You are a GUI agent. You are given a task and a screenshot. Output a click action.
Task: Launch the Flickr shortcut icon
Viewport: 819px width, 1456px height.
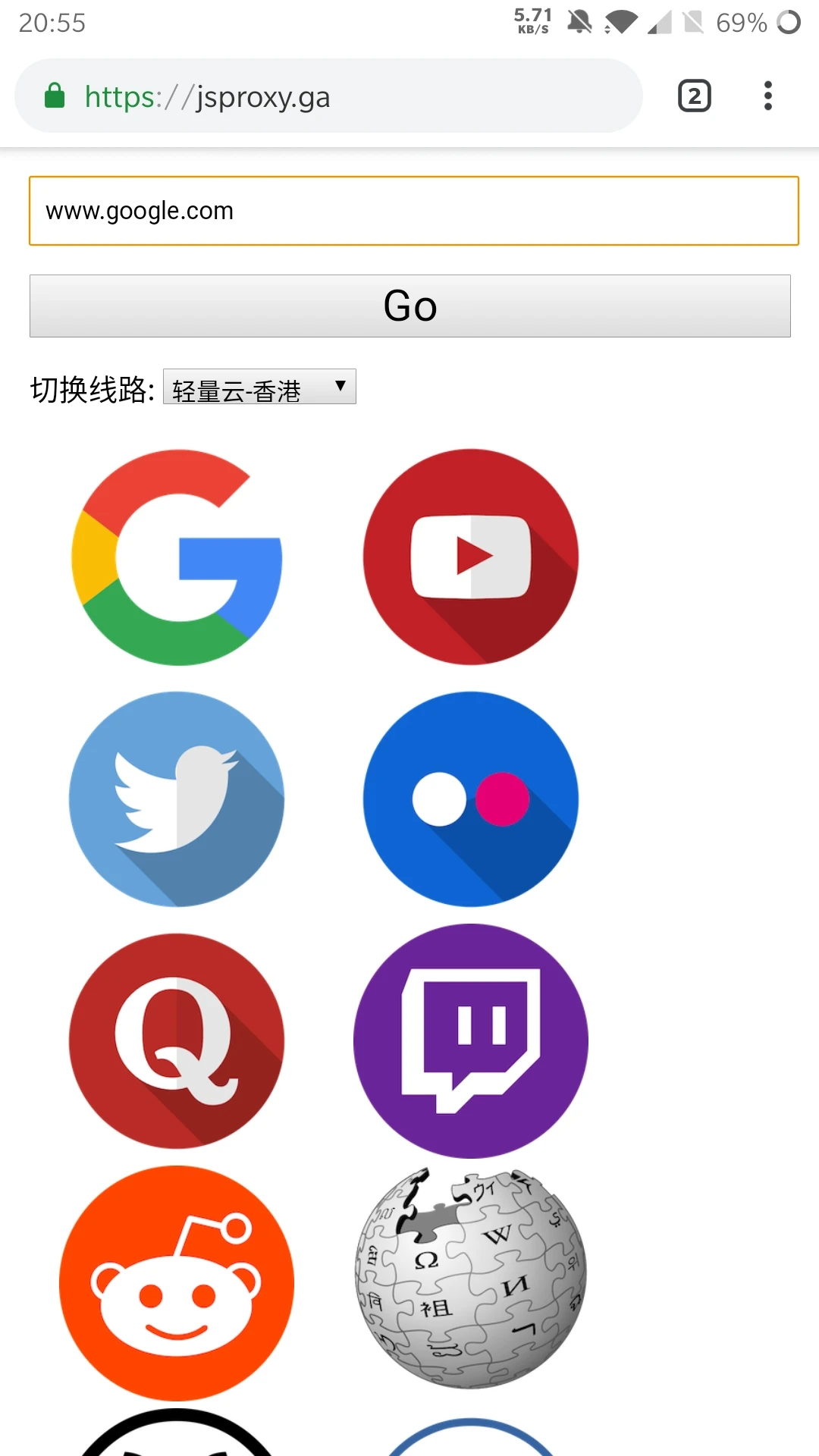(471, 799)
